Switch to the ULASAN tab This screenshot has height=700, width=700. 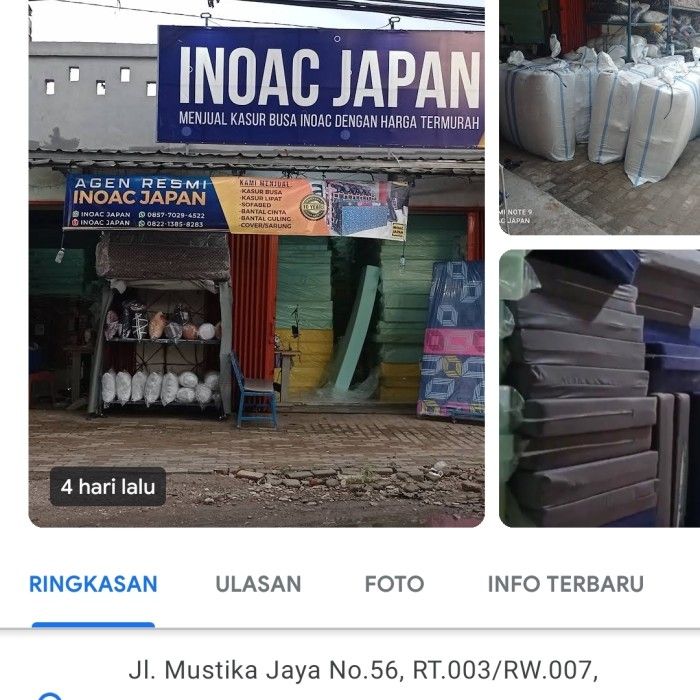tap(258, 584)
